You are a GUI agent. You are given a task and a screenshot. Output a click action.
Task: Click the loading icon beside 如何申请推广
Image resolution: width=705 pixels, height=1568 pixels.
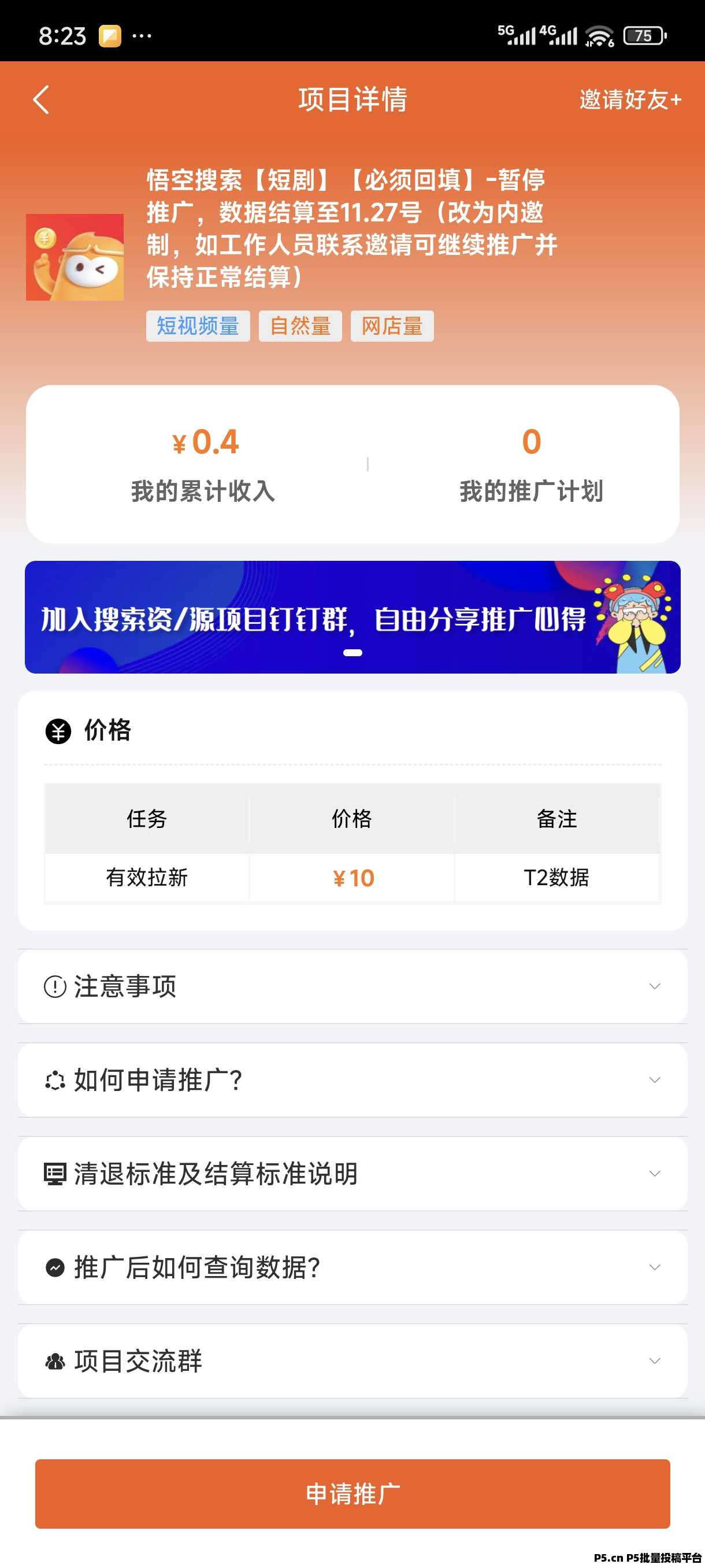(55, 1079)
